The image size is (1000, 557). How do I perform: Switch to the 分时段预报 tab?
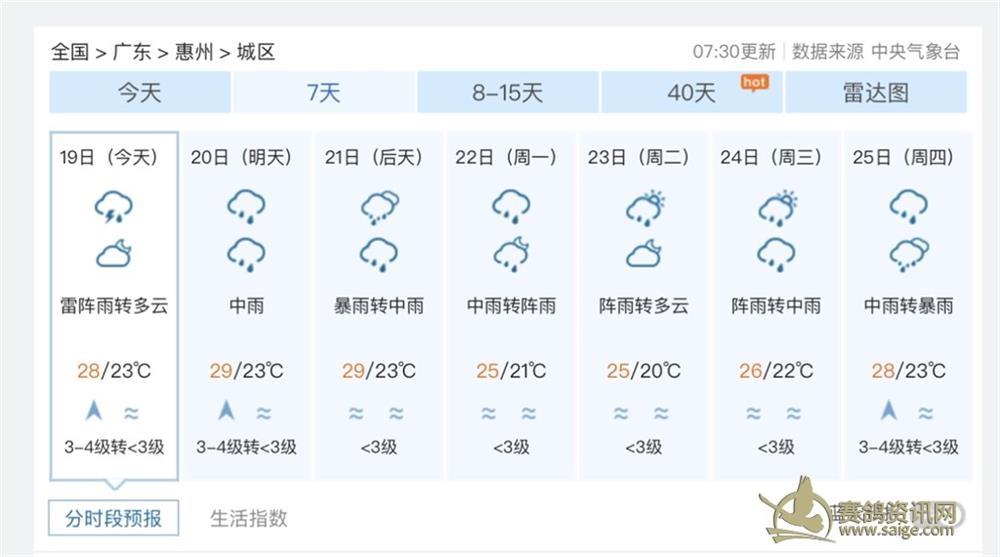[114, 518]
